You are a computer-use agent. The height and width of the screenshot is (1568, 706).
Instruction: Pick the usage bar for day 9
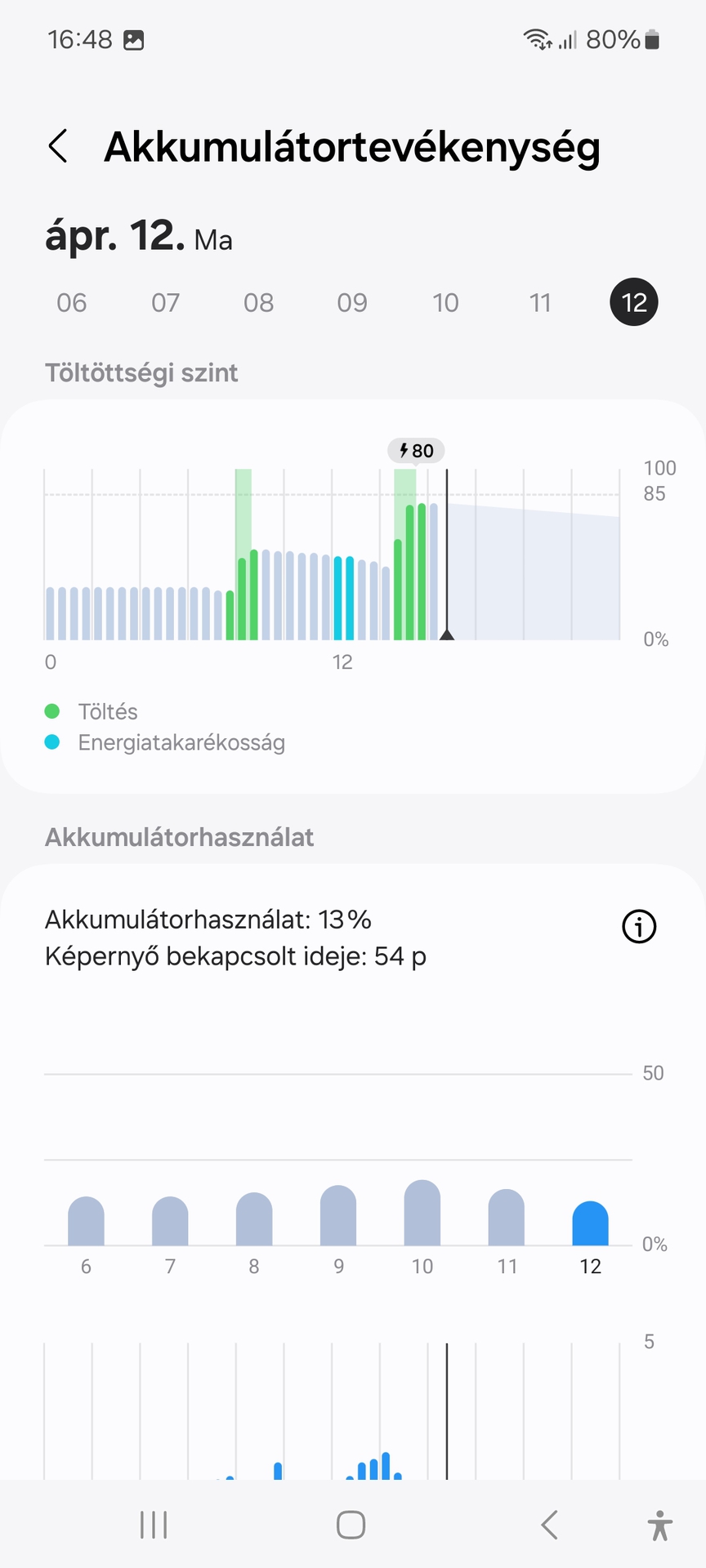[338, 1216]
